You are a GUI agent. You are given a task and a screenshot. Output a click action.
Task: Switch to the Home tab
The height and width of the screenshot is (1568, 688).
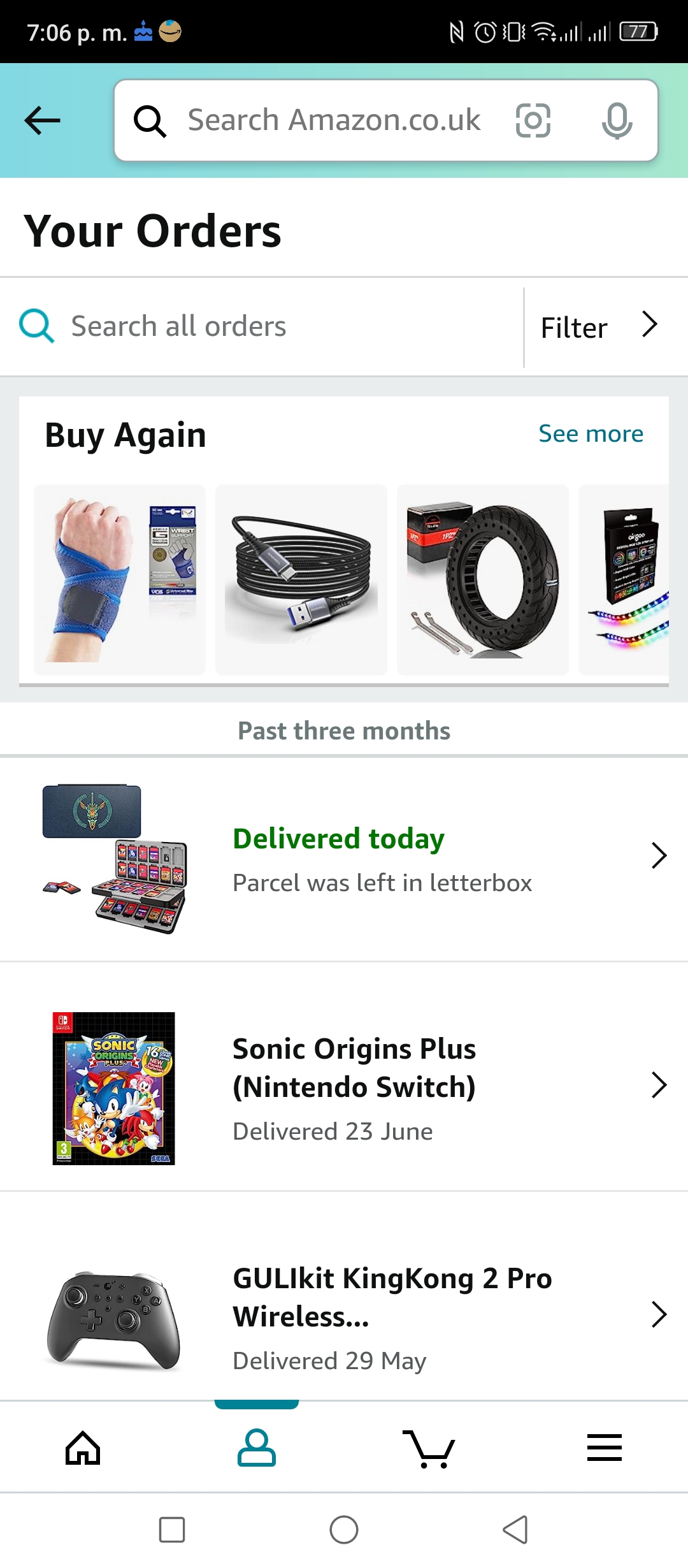83,1448
